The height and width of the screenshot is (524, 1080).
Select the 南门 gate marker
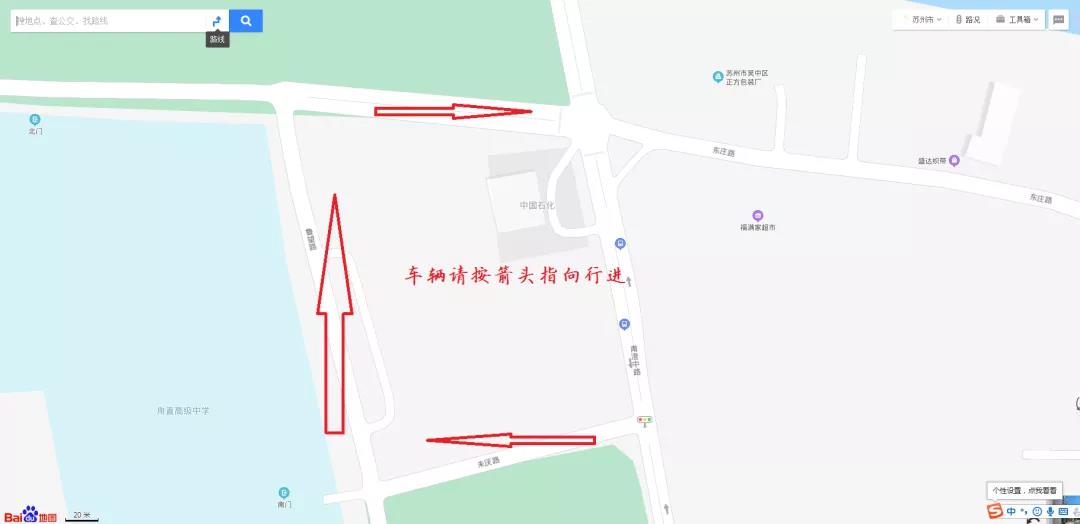click(x=284, y=492)
